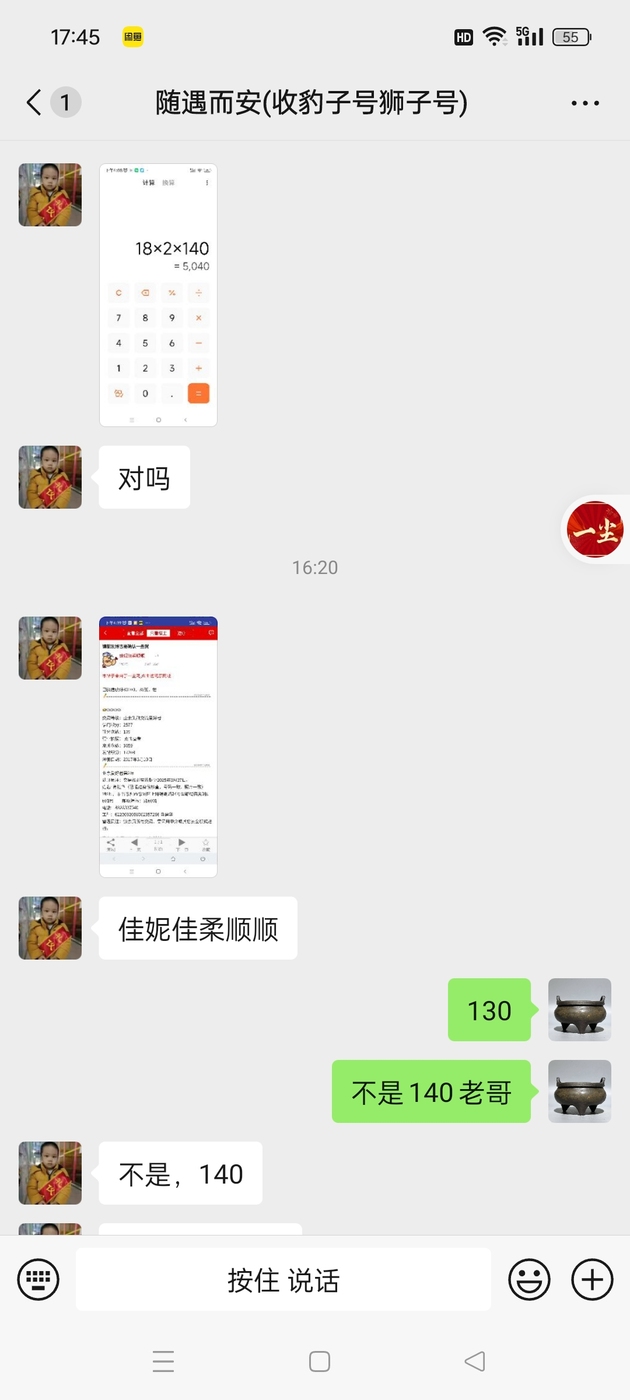Viewport: 630px width, 1400px height.
Task: Open the red listing screenshot image
Action: point(158,746)
